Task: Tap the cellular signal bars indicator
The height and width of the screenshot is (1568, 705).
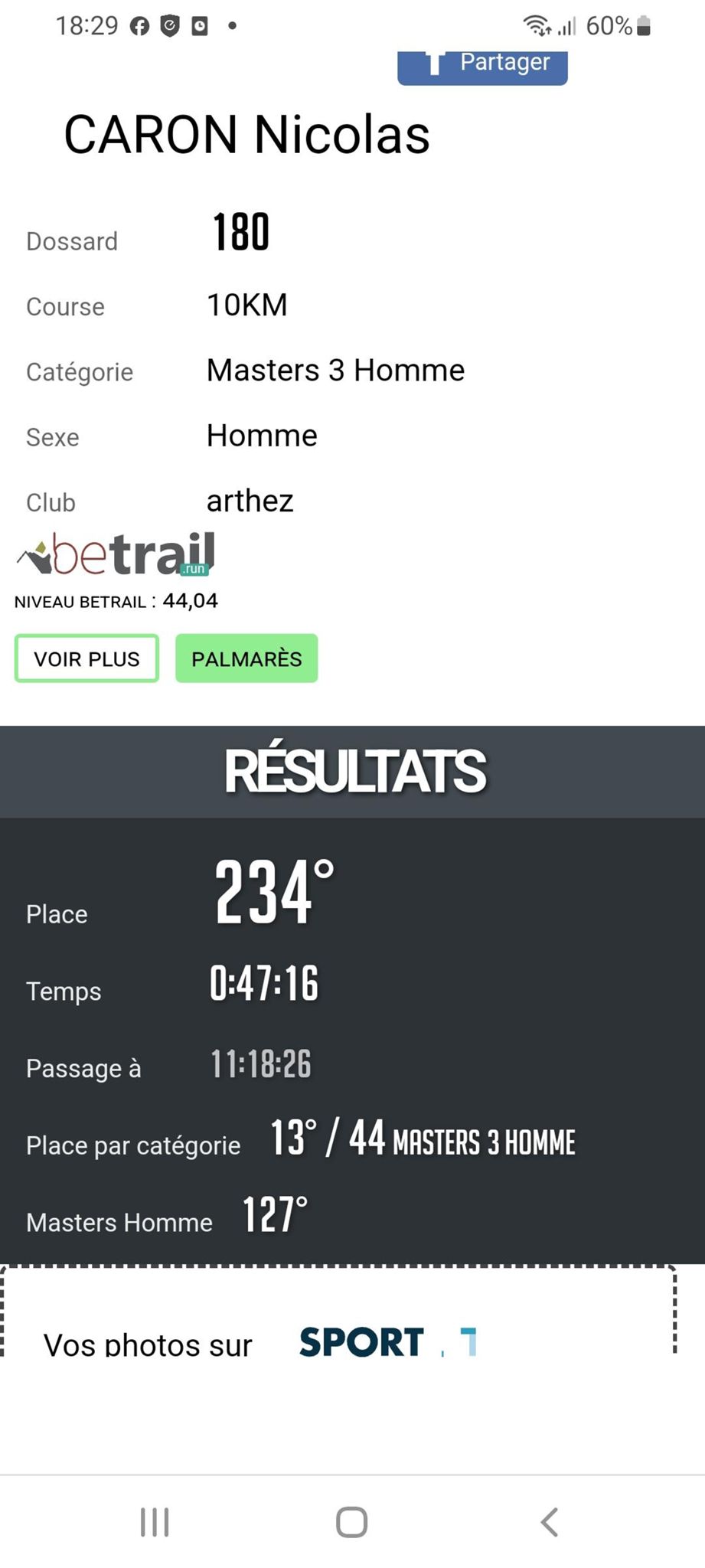Action: (x=566, y=25)
